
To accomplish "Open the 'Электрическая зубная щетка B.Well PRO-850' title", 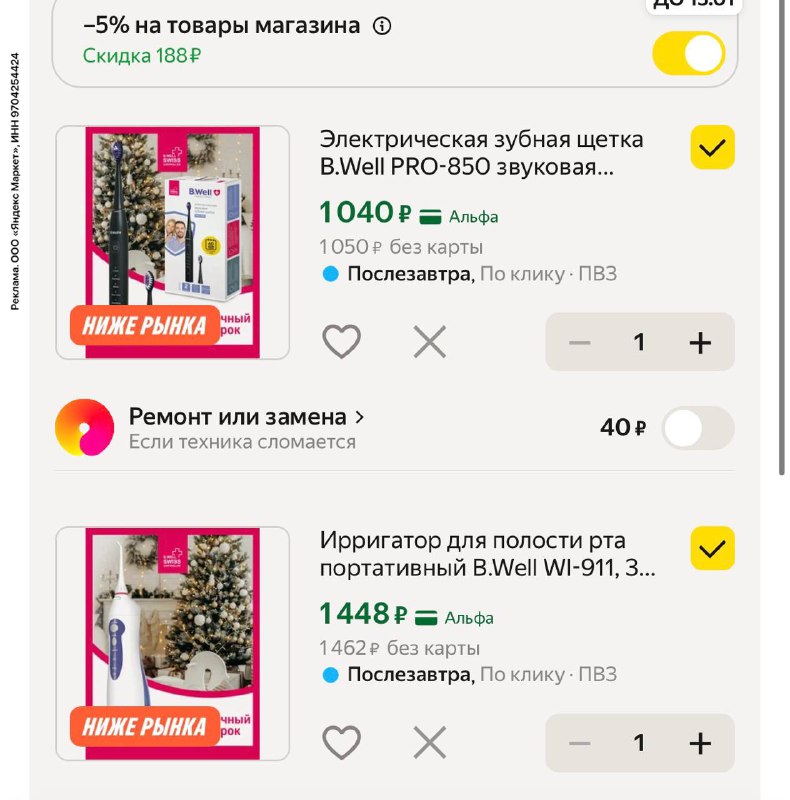I will pyautogui.click(x=481, y=153).
